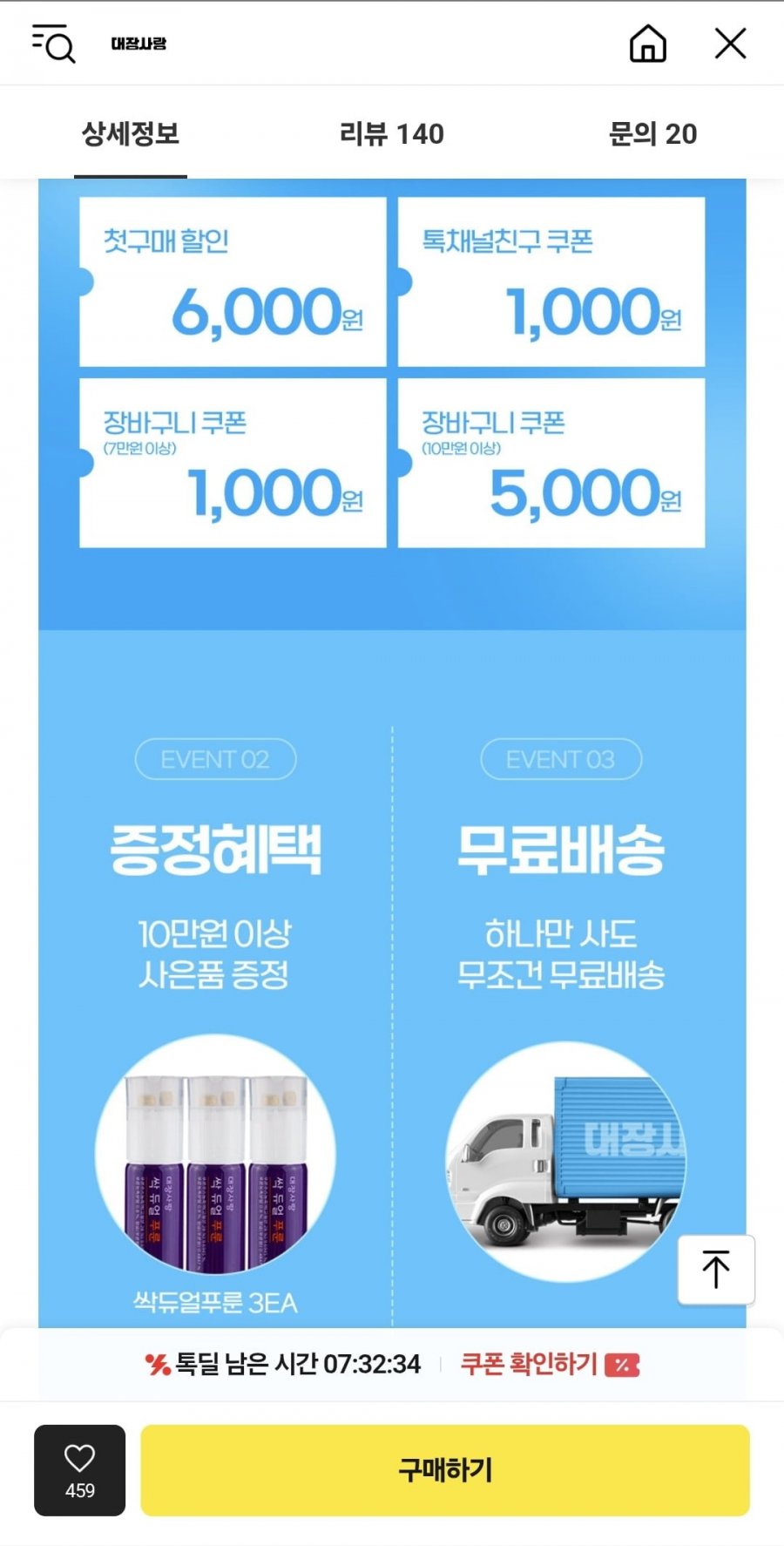Go to the store home
This screenshot has width=784, height=1546.
point(647,44)
